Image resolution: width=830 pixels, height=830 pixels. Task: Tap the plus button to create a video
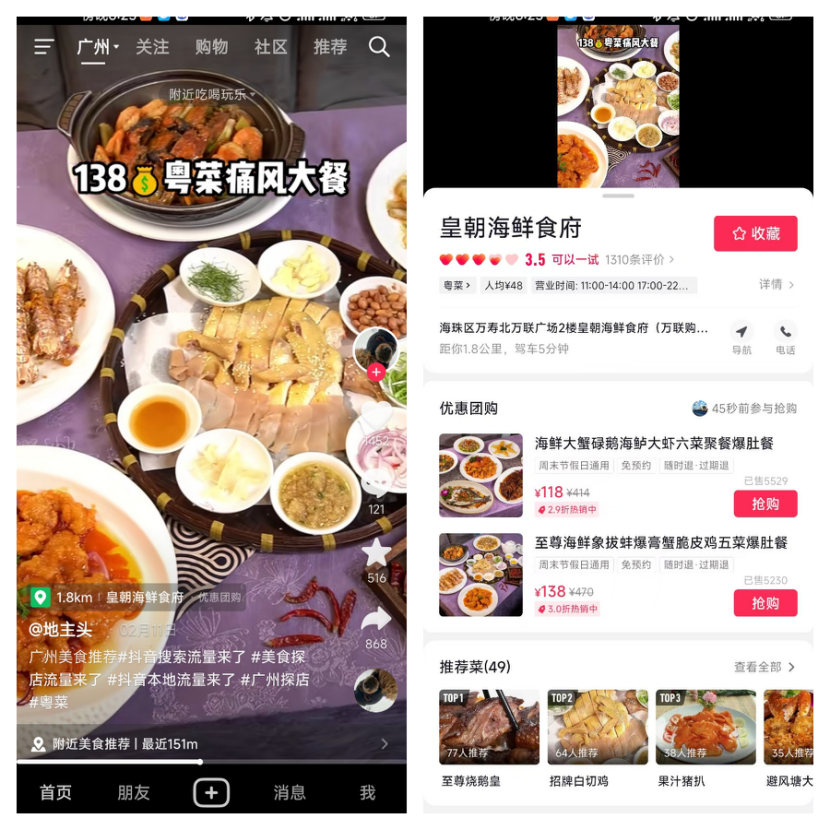coord(211,793)
